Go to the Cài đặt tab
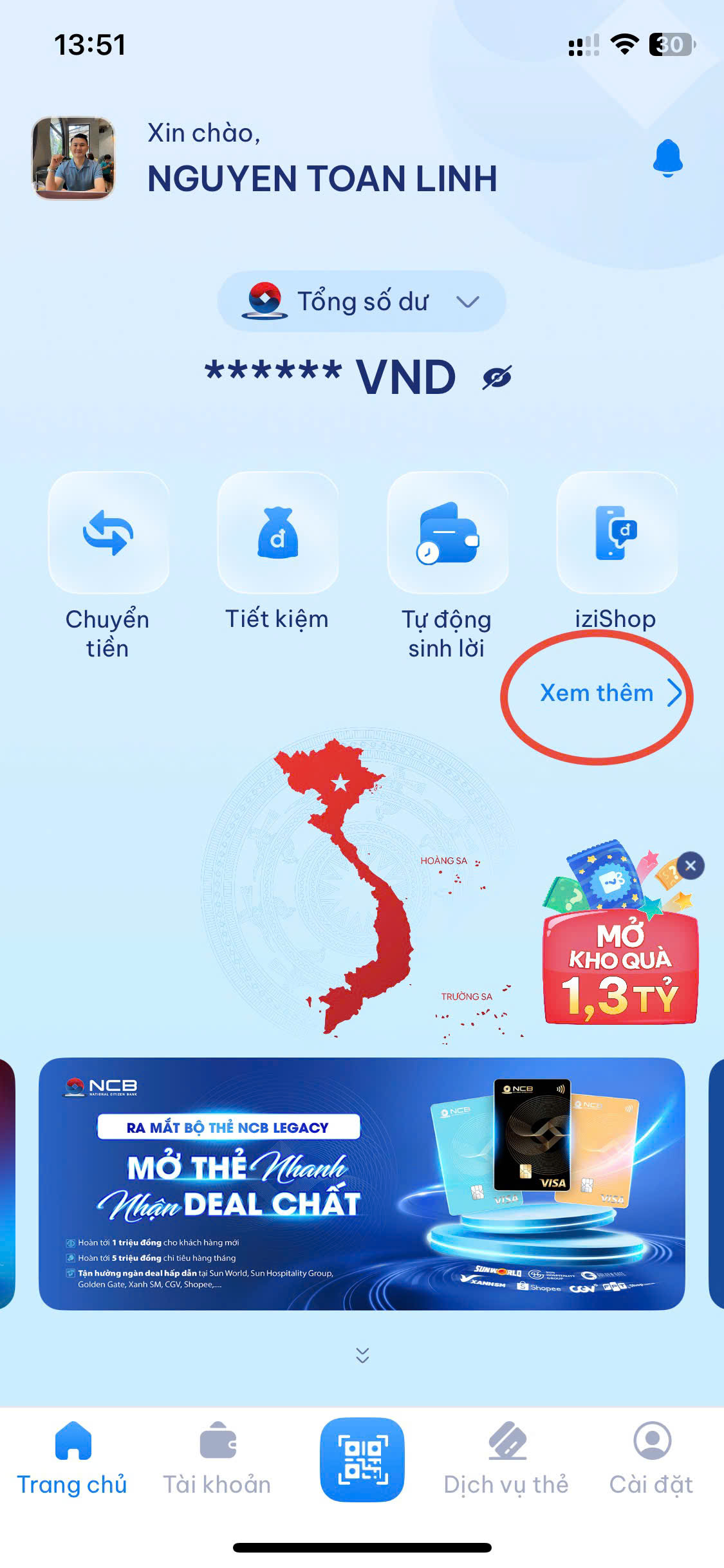Screen dimensions: 724x1568 (x=651, y=1459)
